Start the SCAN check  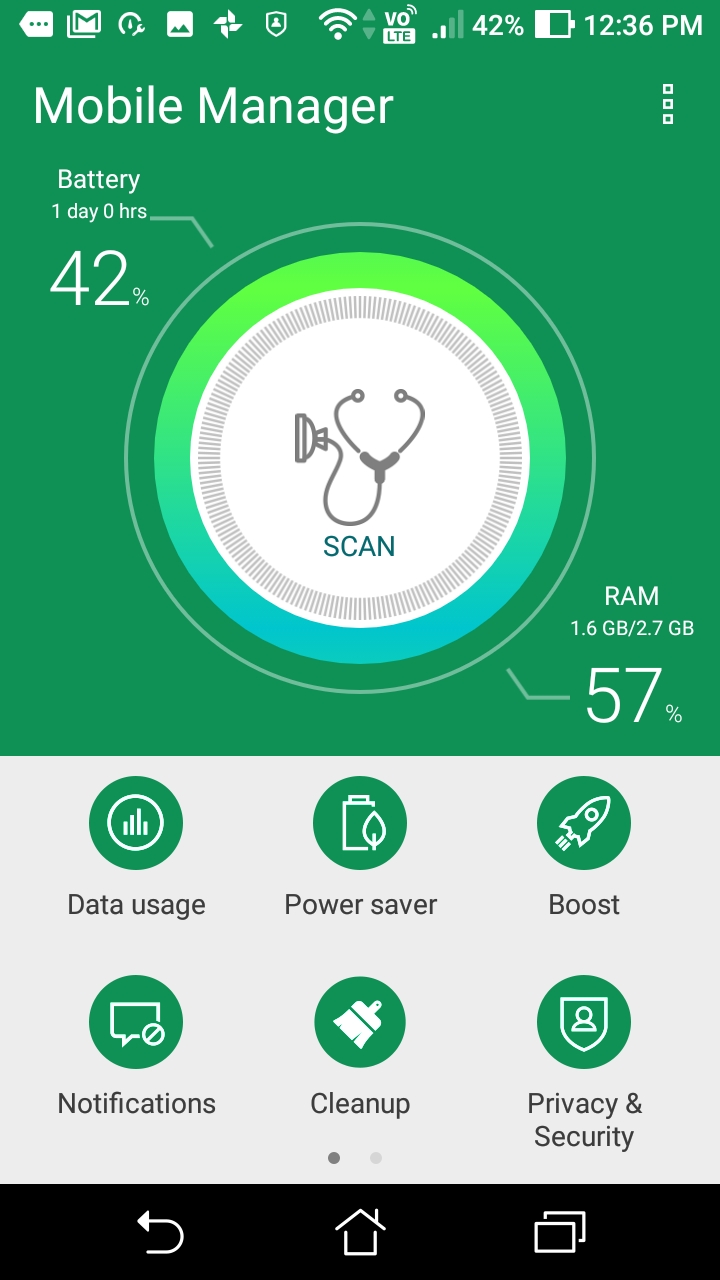click(x=360, y=458)
